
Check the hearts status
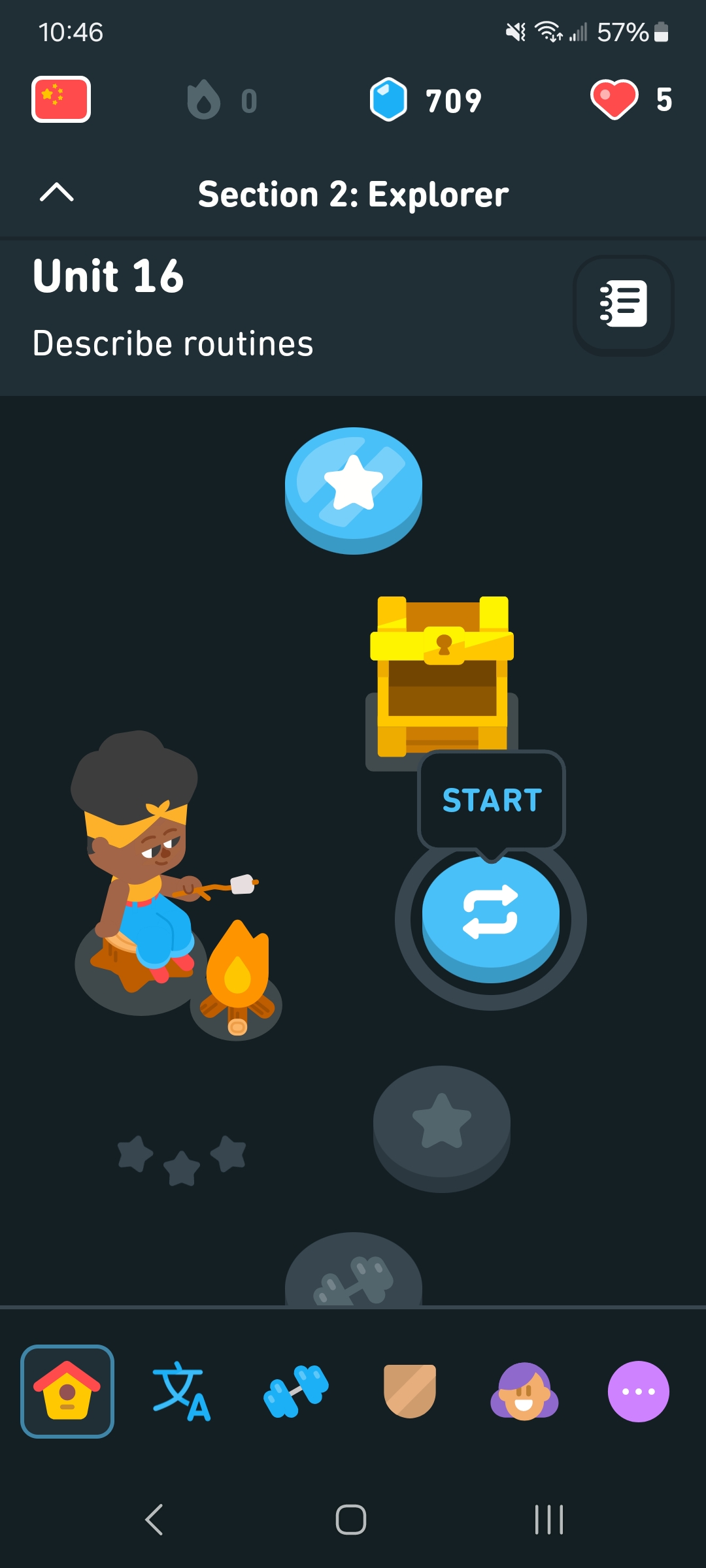tap(631, 100)
